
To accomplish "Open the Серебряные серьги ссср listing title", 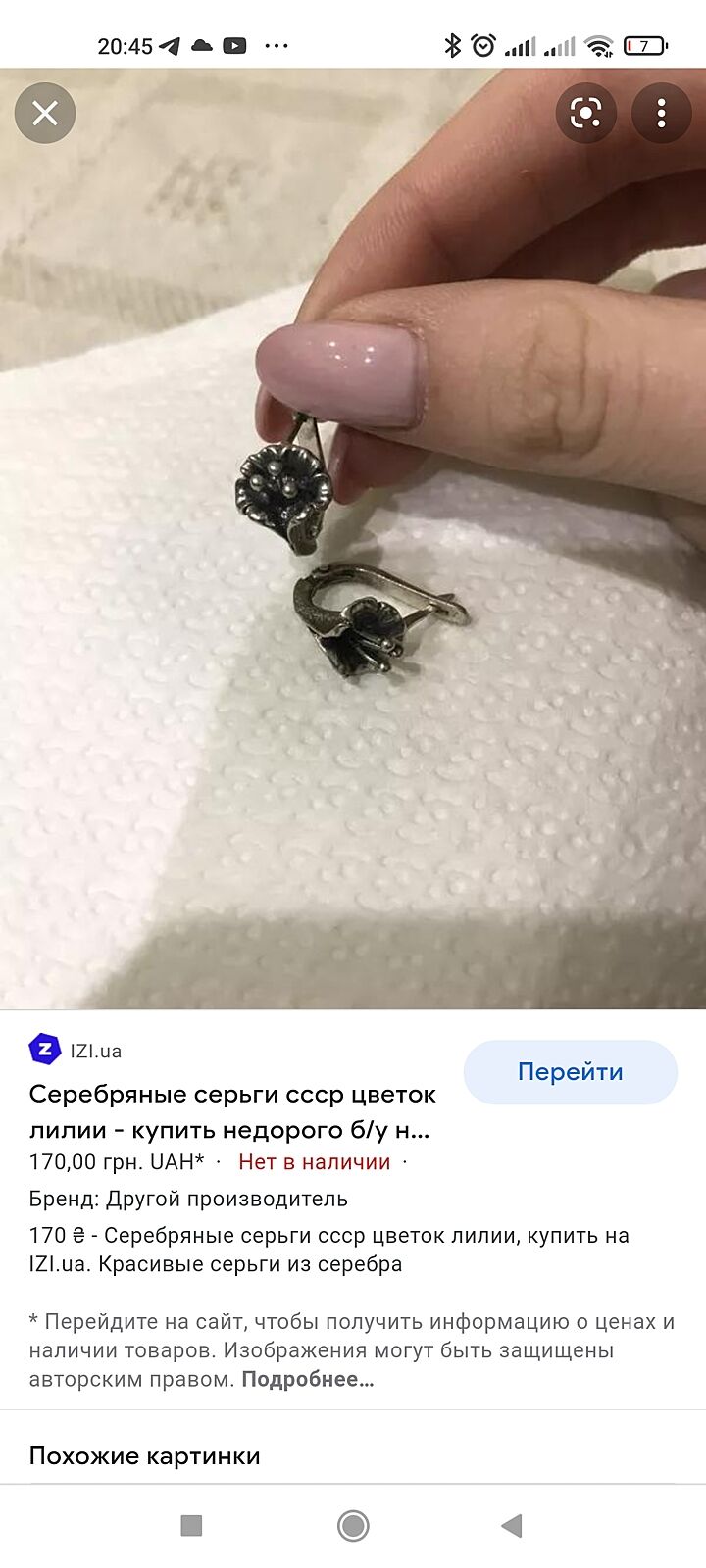I will coord(232,1111).
